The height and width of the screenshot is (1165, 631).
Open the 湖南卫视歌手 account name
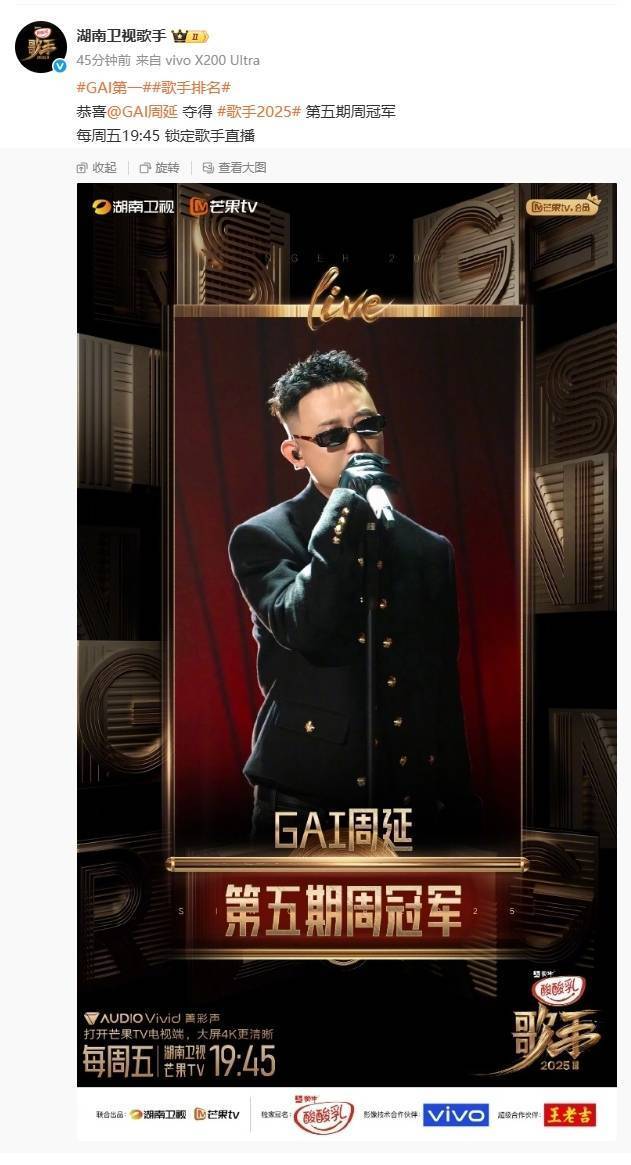click(121, 36)
